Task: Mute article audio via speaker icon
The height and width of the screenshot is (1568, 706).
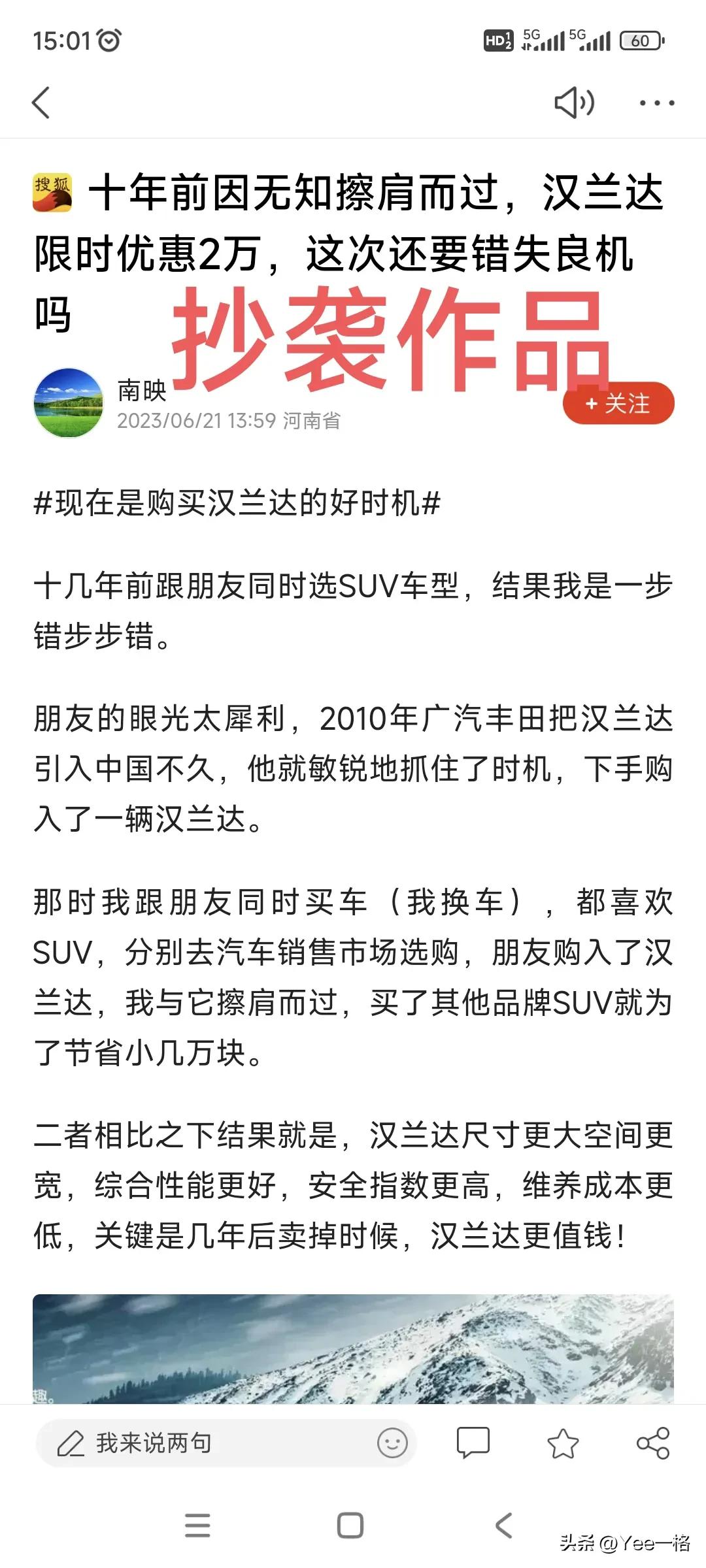Action: coord(574,101)
